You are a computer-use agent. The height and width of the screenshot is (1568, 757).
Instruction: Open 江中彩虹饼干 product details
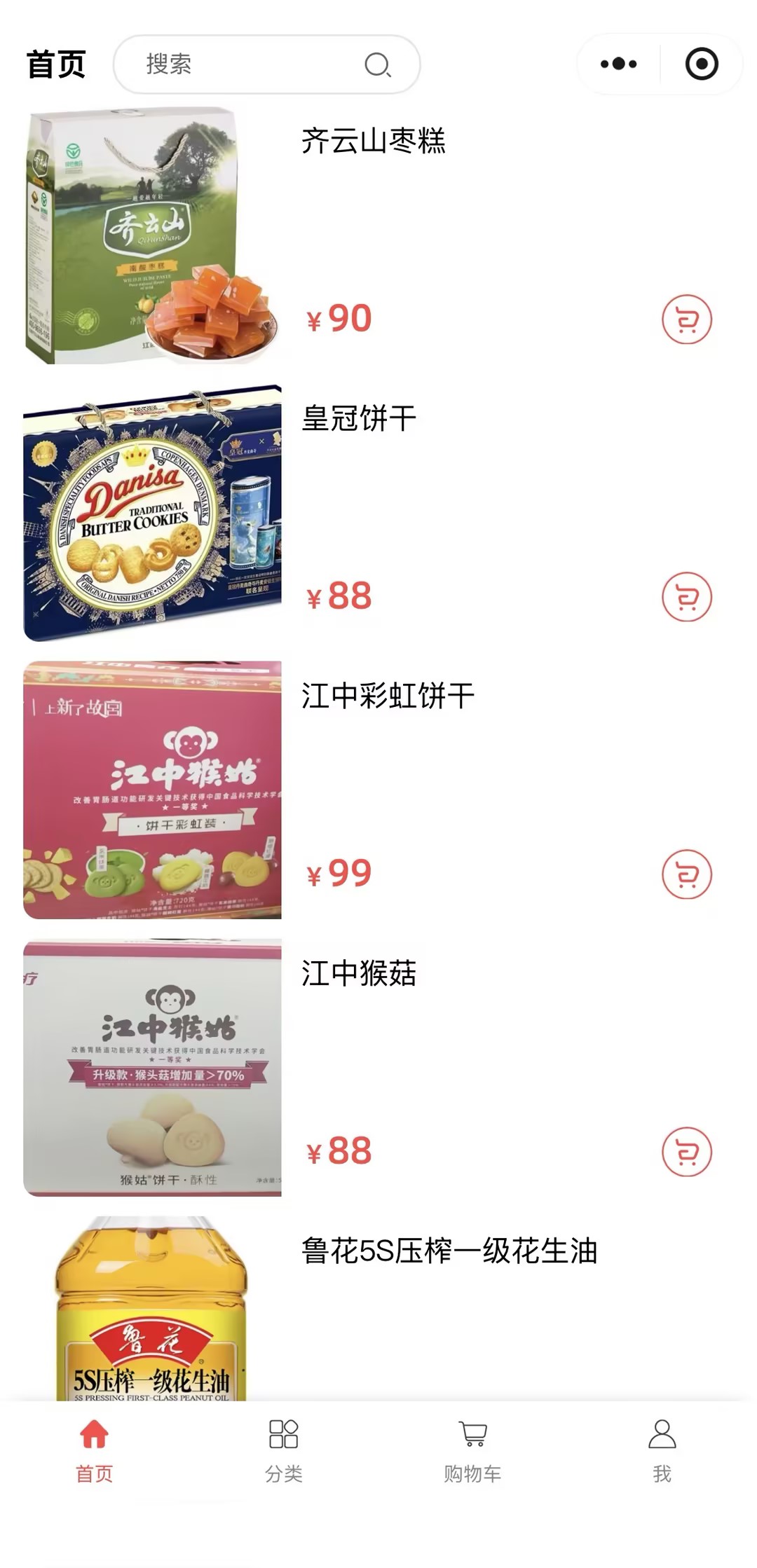coord(388,696)
